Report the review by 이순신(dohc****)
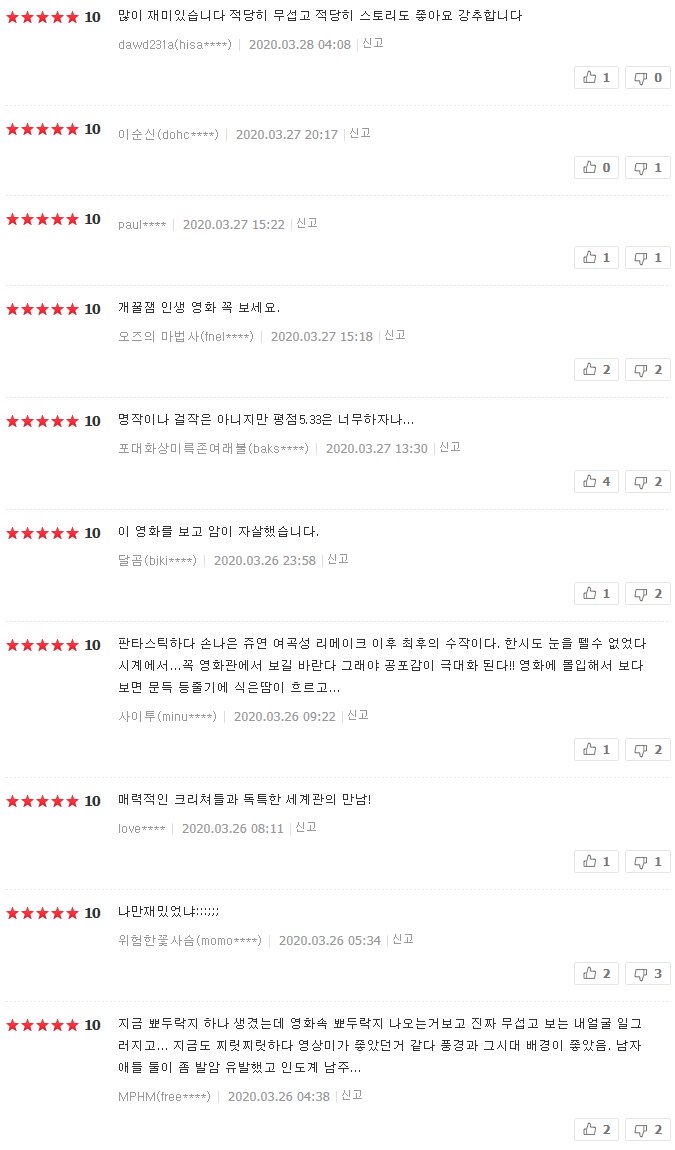The image size is (675, 1150). point(360,133)
